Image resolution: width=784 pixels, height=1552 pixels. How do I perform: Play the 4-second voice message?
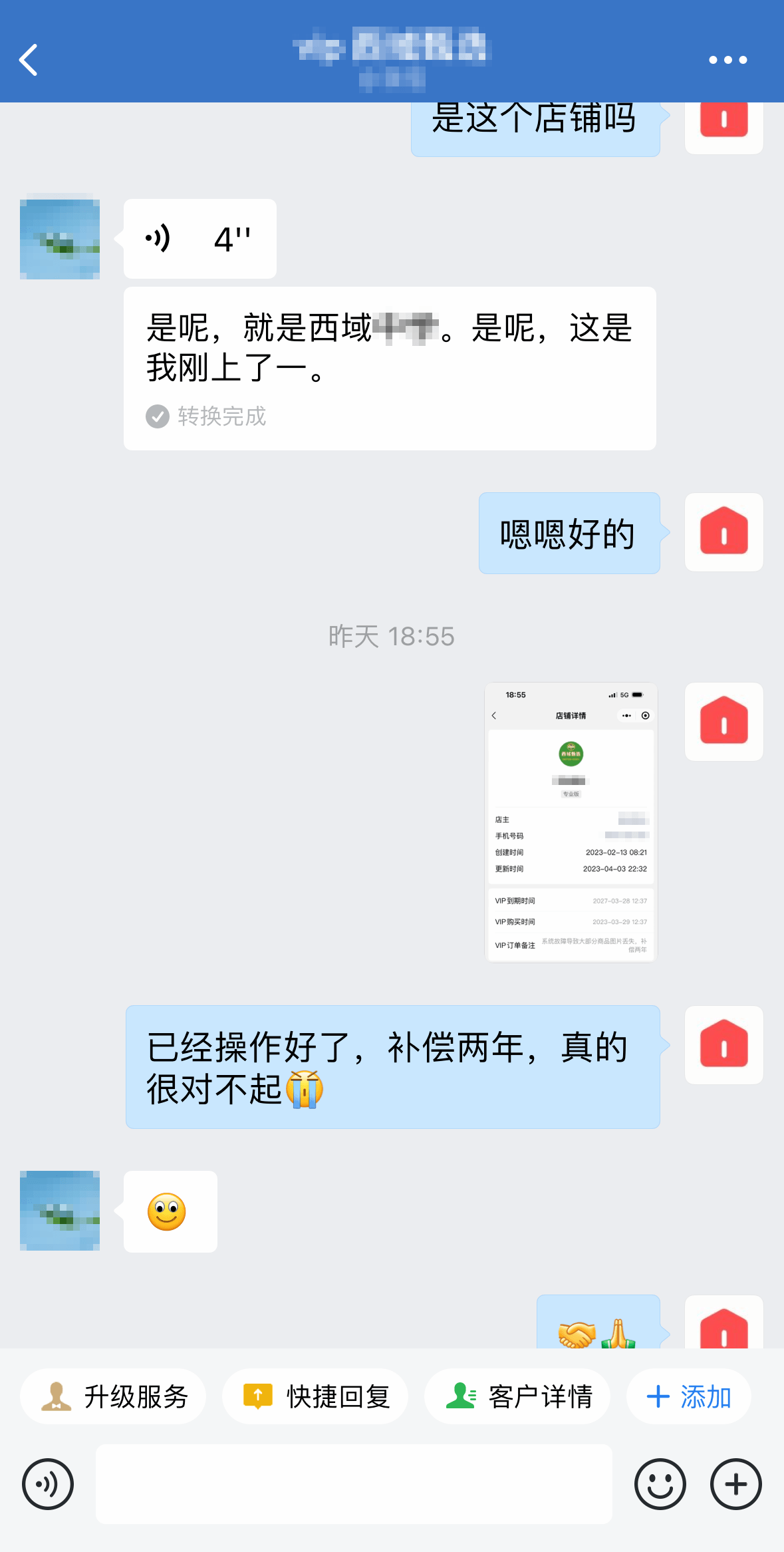[200, 239]
